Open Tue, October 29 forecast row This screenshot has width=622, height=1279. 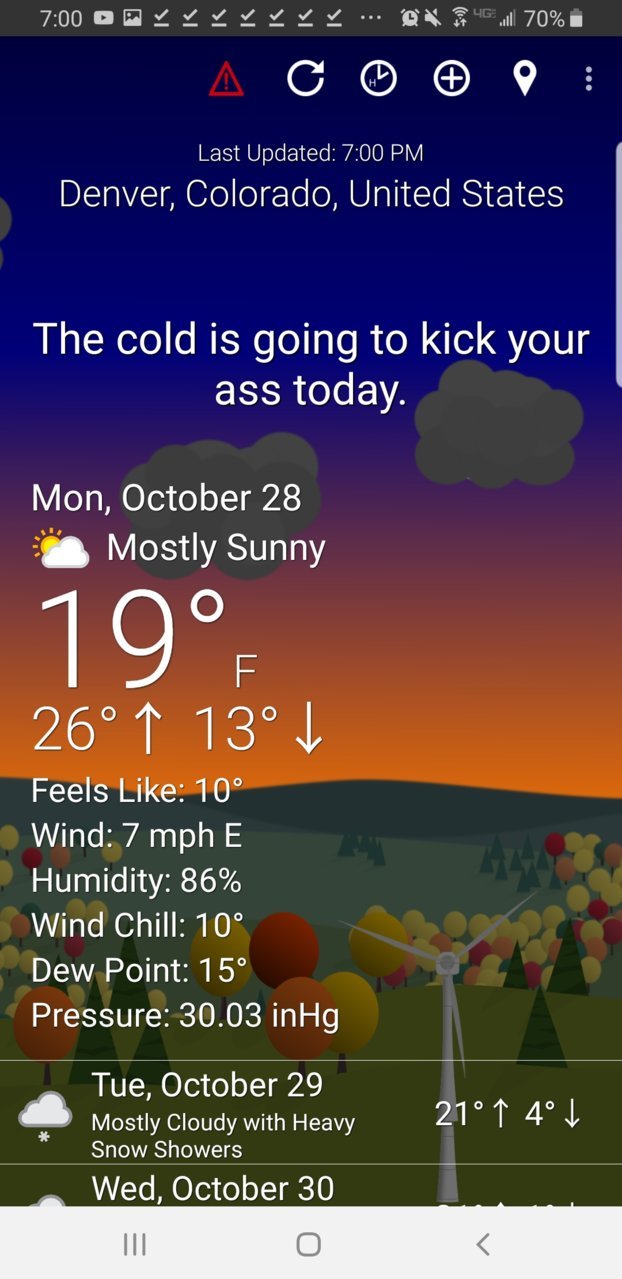[311, 1113]
